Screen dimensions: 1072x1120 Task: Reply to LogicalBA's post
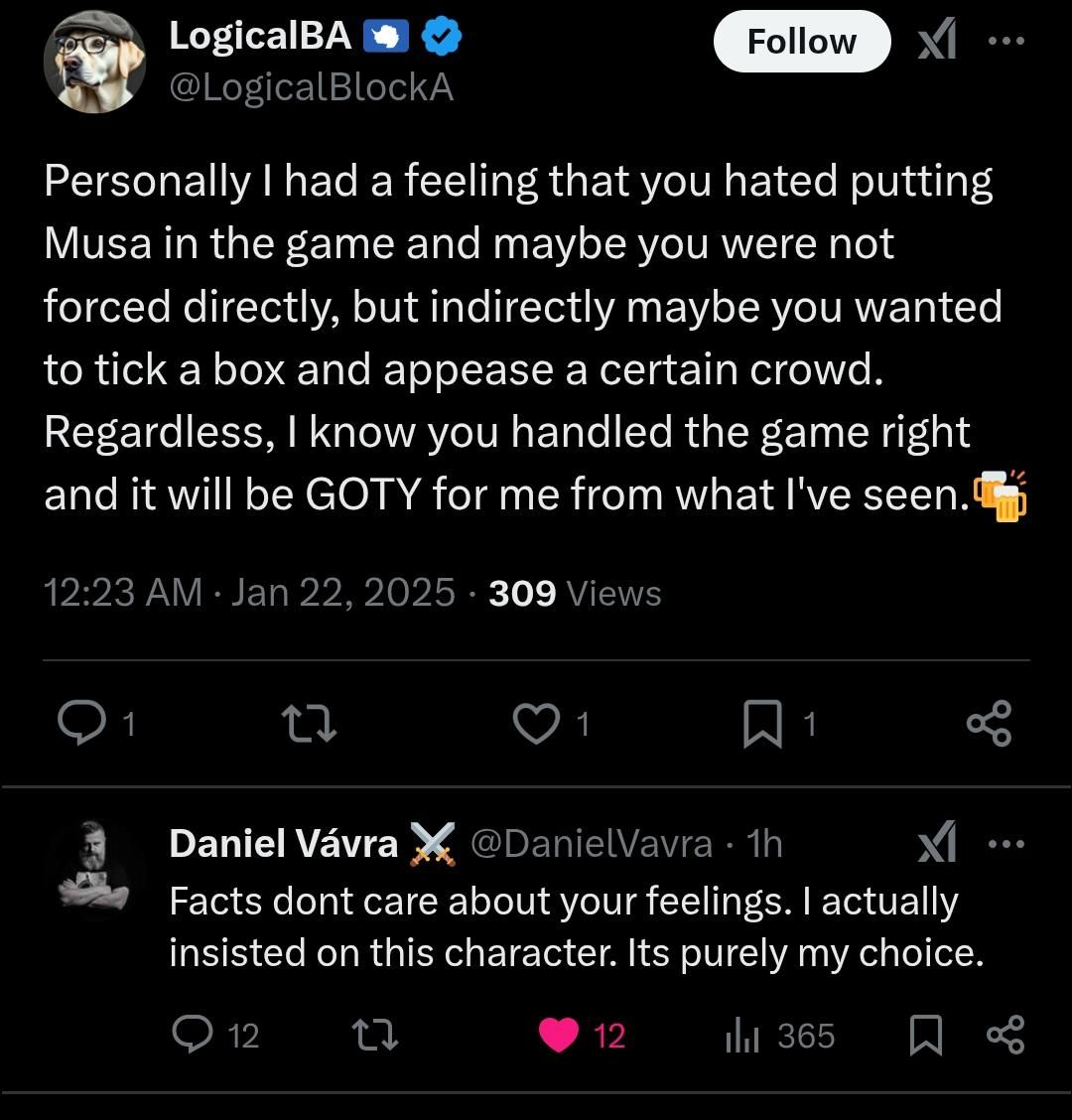(81, 723)
